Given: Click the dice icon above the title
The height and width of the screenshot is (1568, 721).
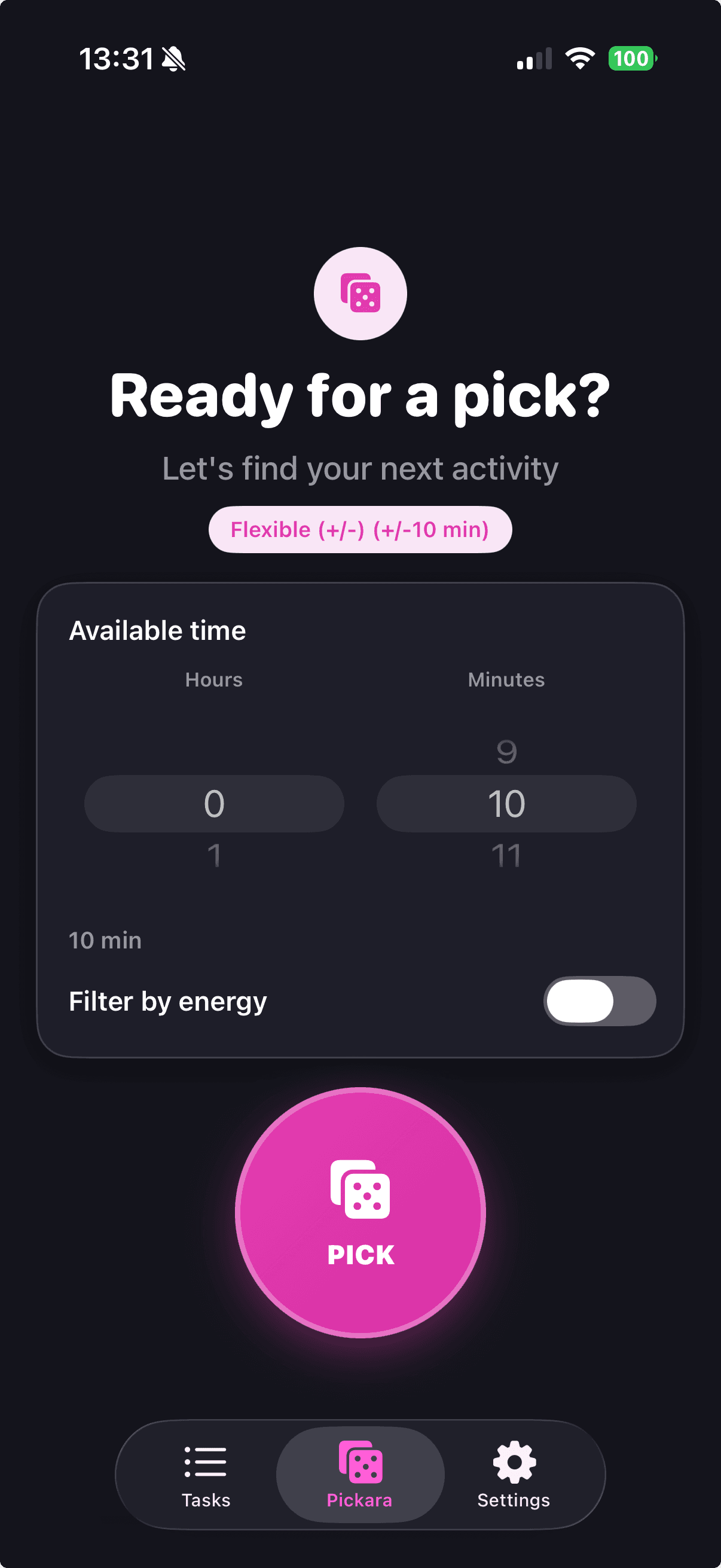Looking at the screenshot, I should click(360, 293).
